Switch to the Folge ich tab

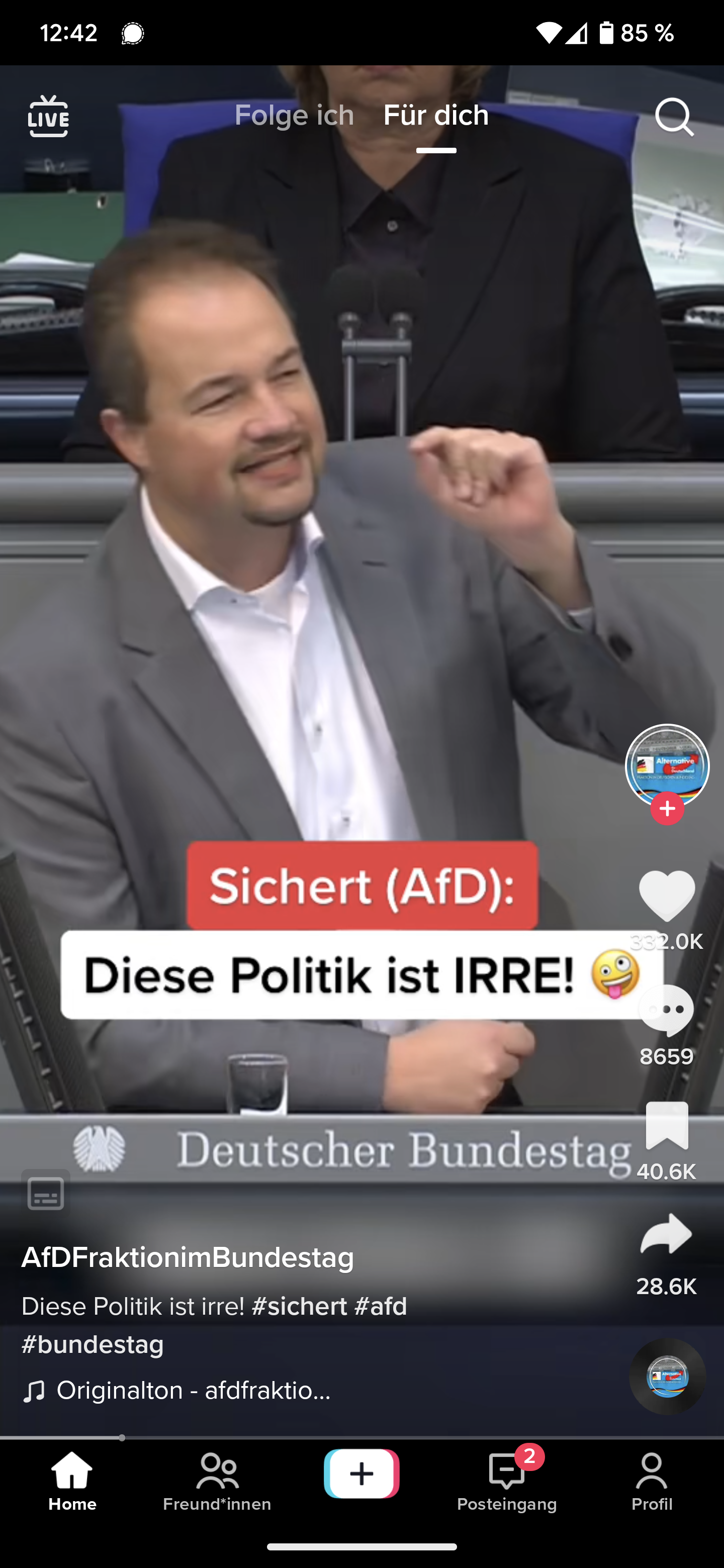[x=294, y=116]
